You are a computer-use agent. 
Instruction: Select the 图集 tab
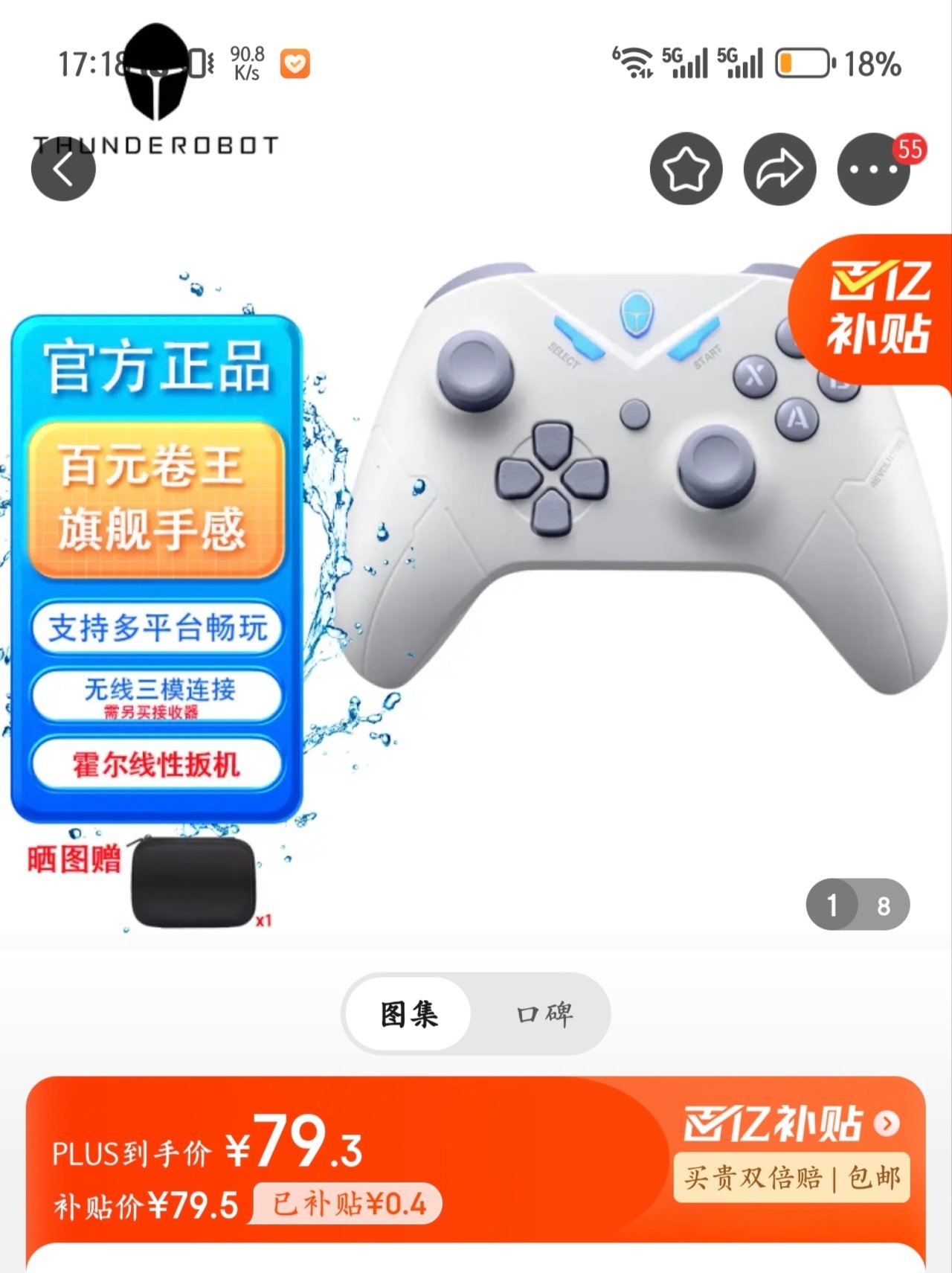(x=409, y=1013)
